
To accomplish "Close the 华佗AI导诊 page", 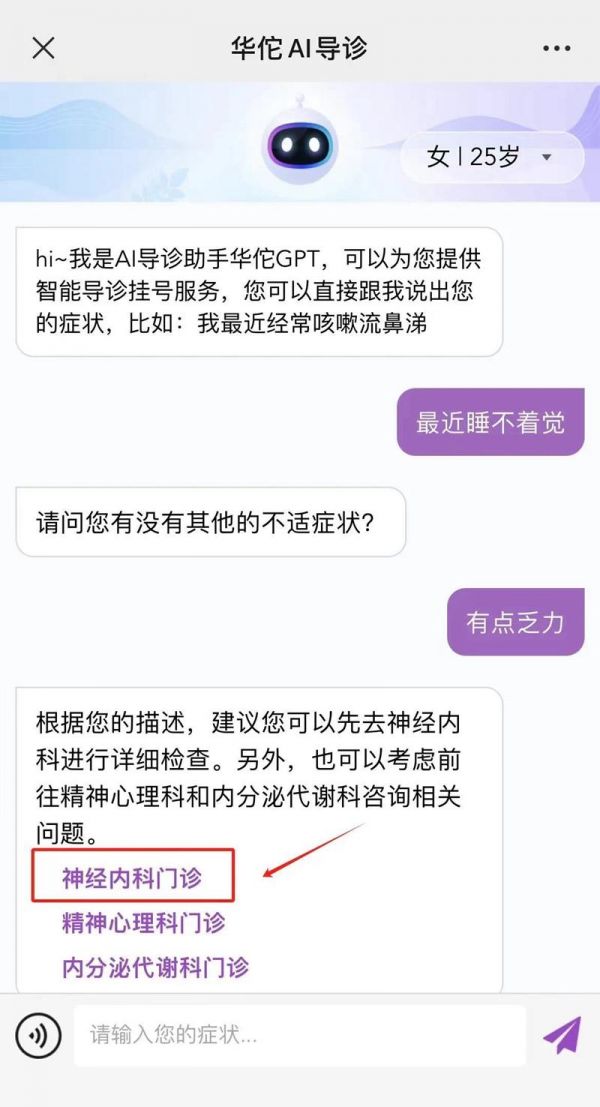I will pos(44,49).
